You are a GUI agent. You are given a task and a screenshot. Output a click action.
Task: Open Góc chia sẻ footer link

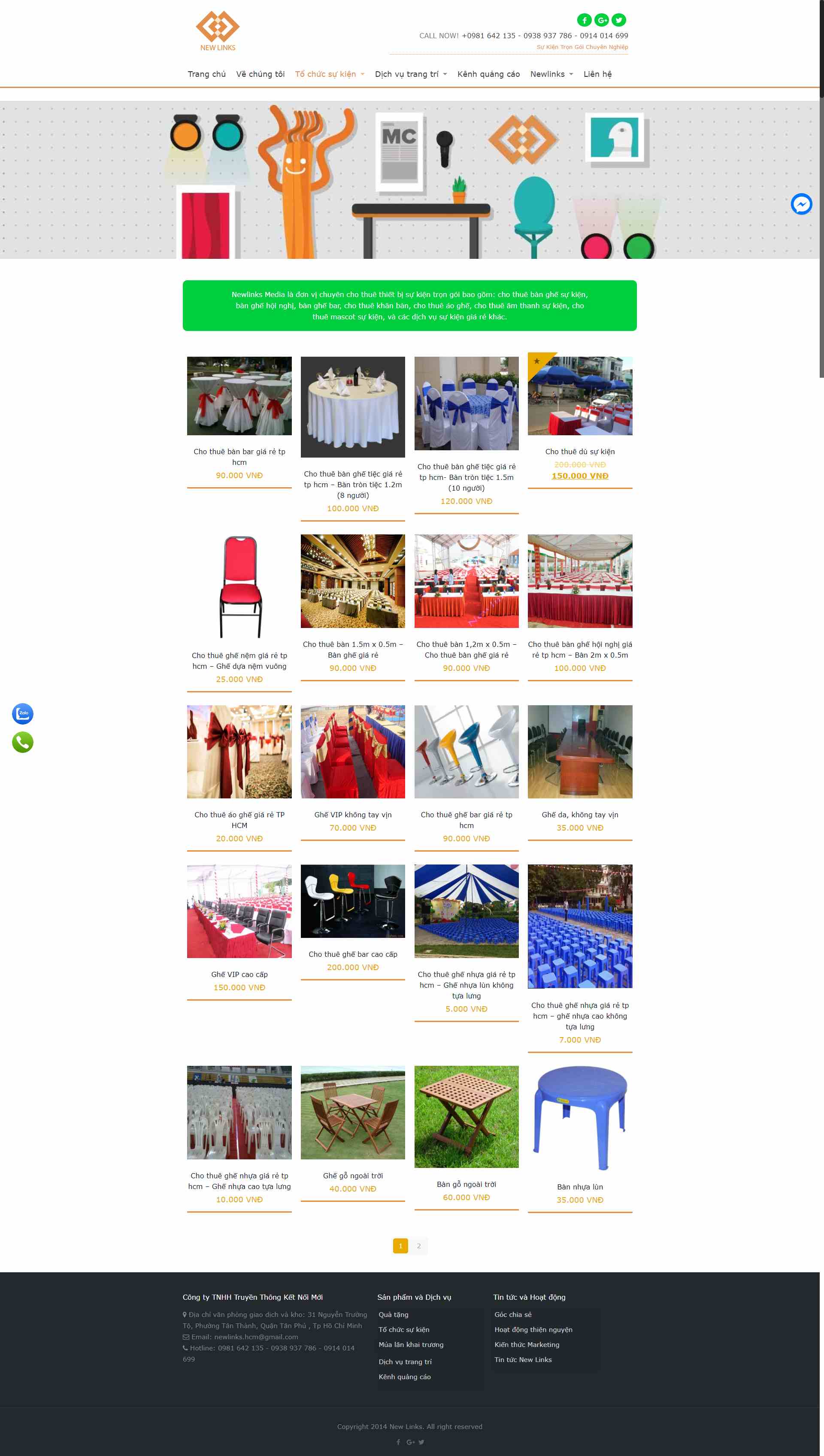point(513,1314)
